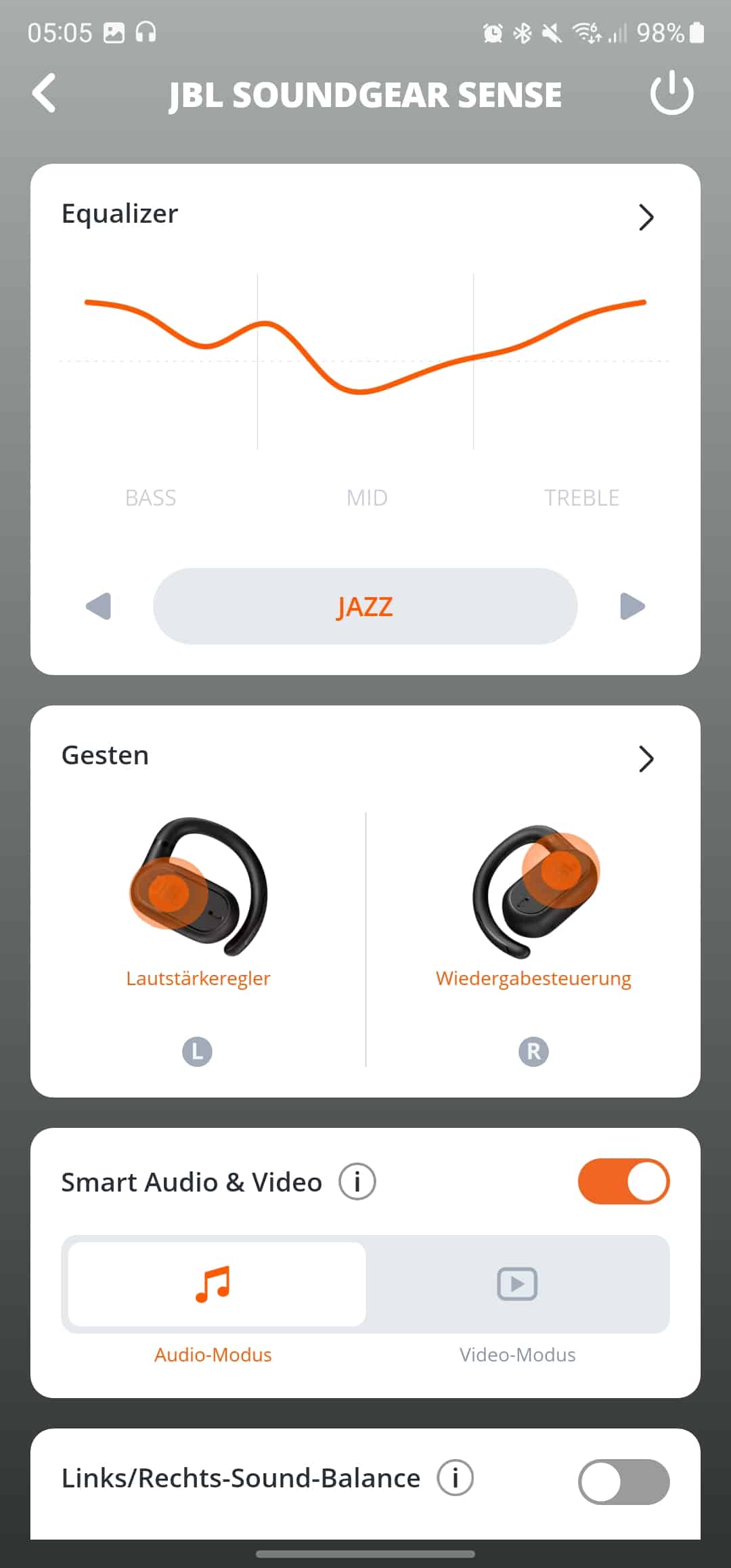731x1568 pixels.
Task: Select the next equalizer preset arrow
Action: pos(632,606)
